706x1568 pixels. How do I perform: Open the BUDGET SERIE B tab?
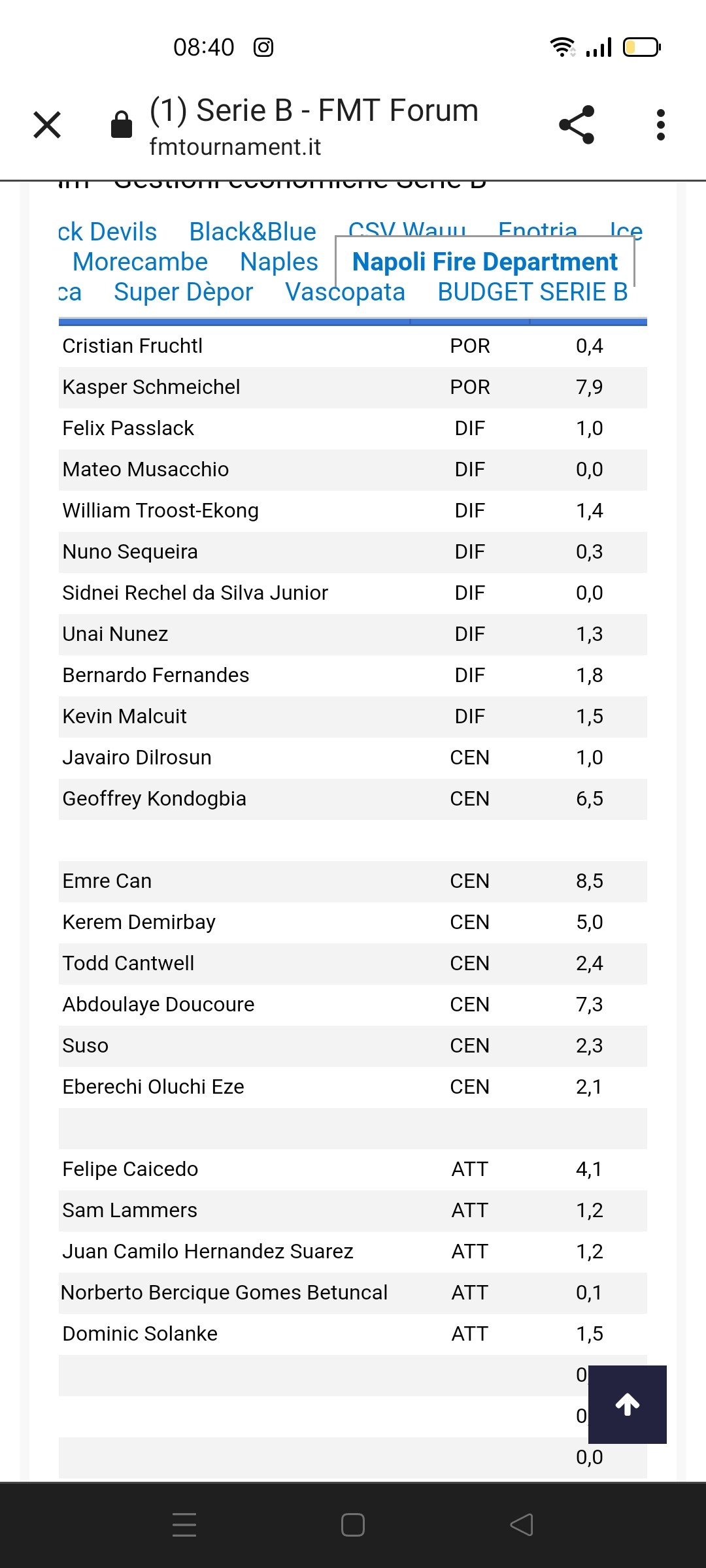click(x=532, y=292)
